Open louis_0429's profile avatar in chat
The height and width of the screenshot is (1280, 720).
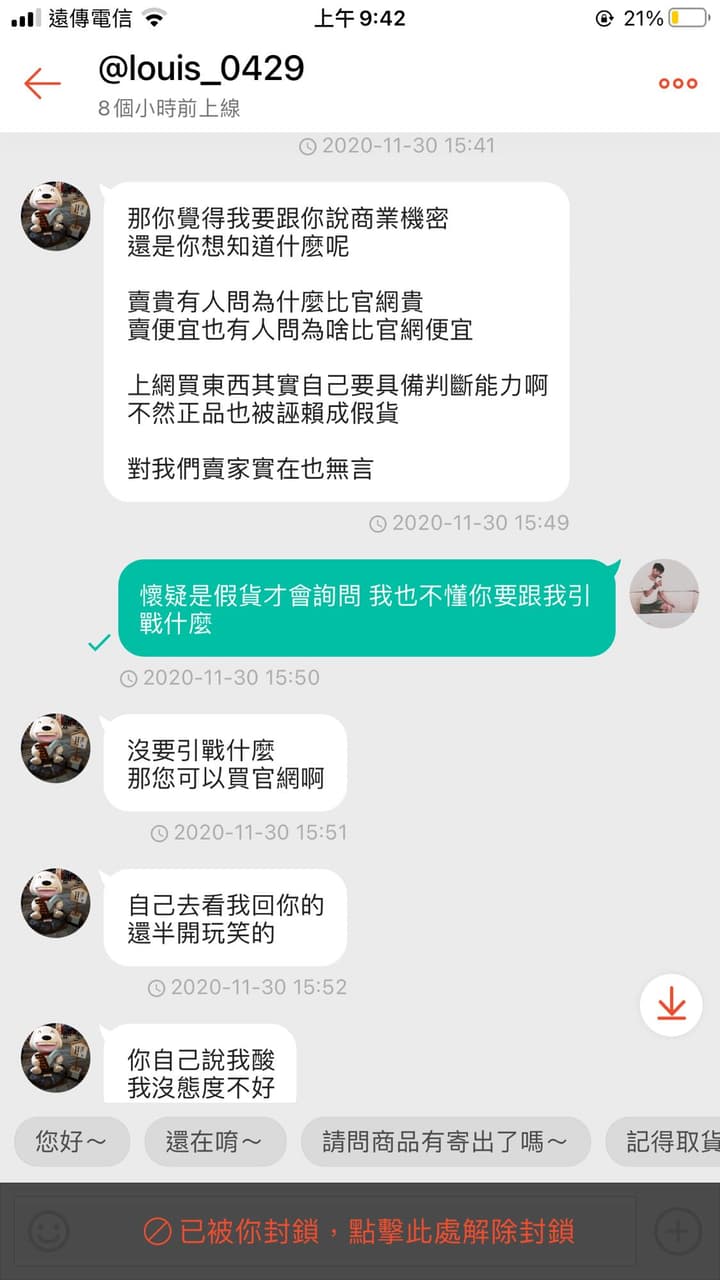(55, 215)
